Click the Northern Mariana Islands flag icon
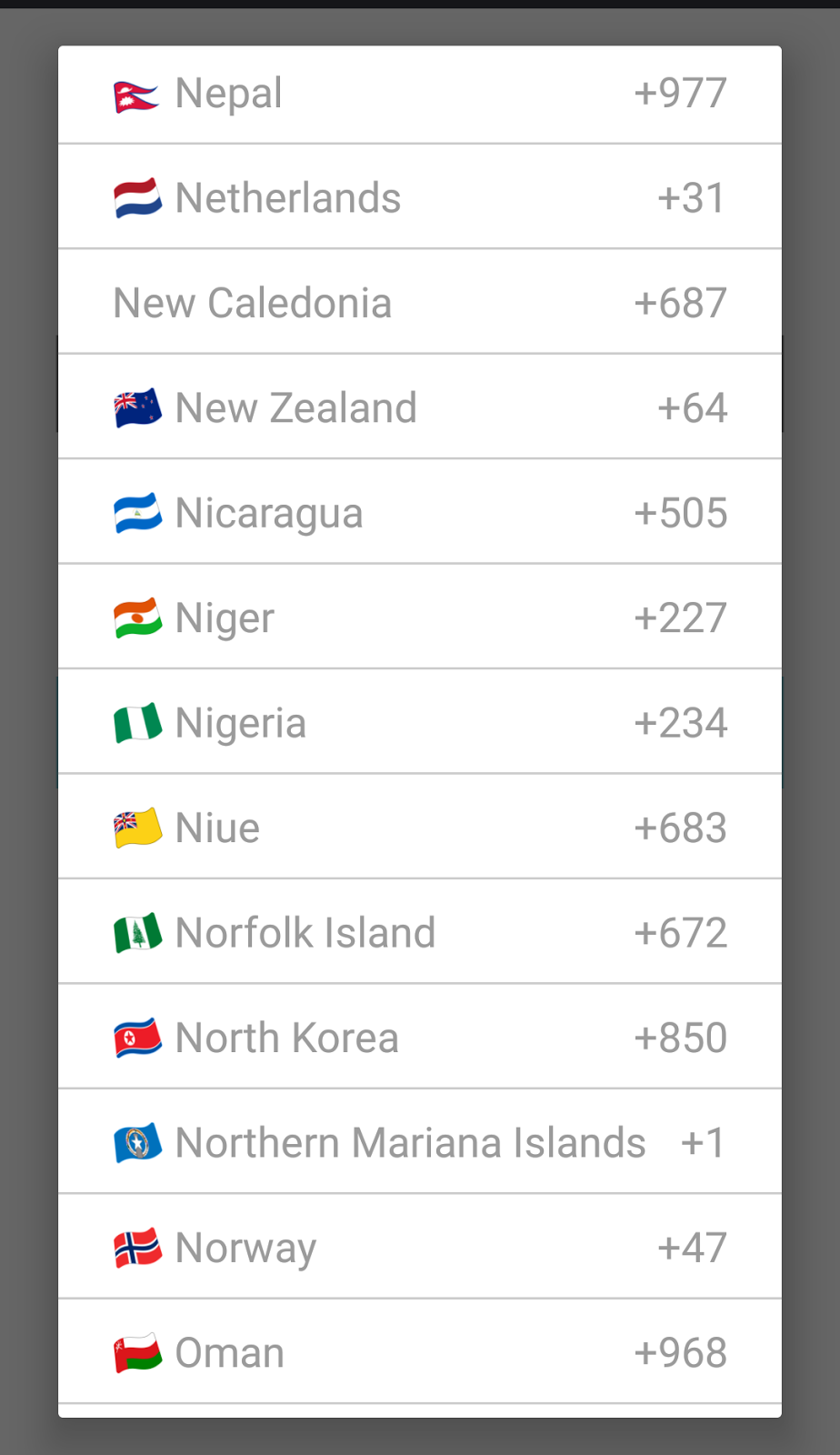The width and height of the screenshot is (840, 1455). pos(136,1141)
